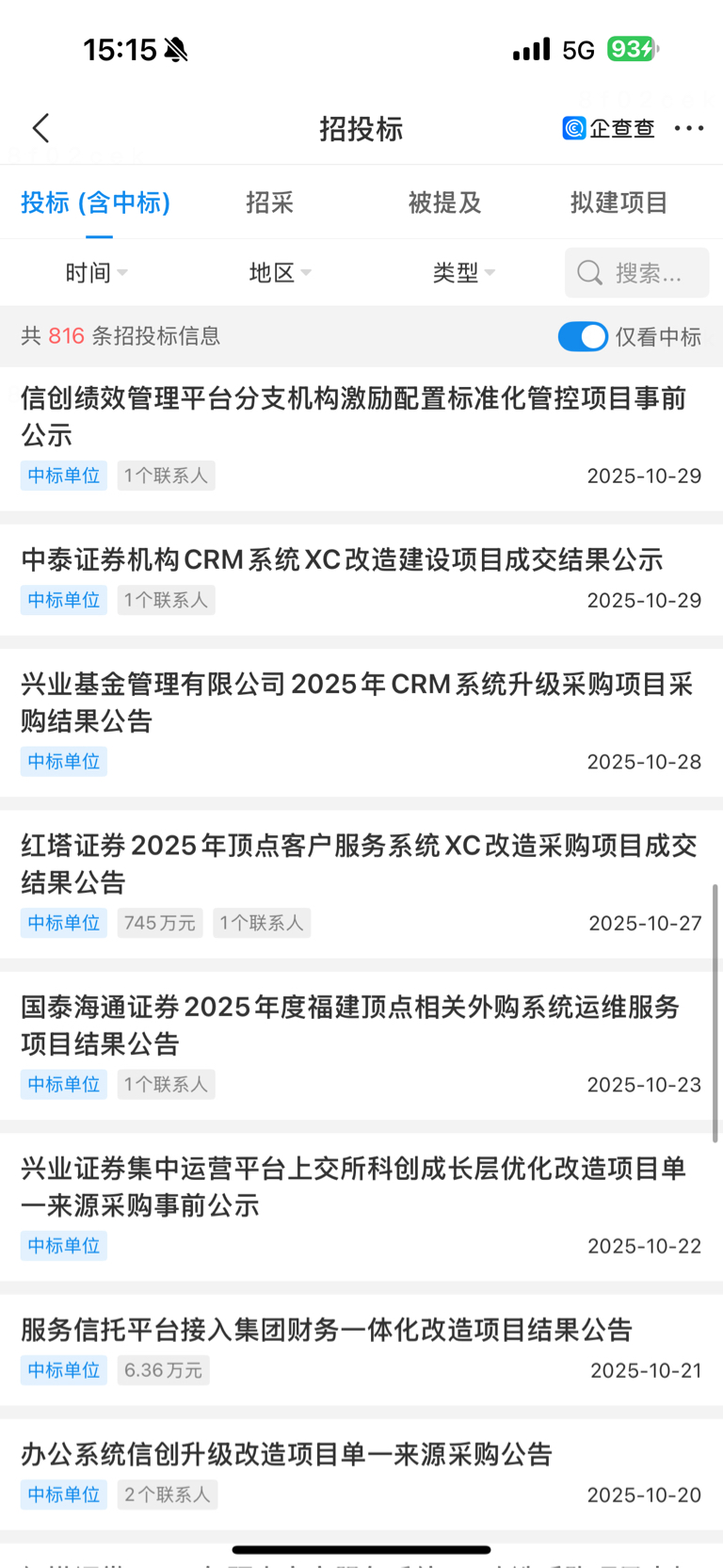The height and width of the screenshot is (1568, 723).
Task: Open 信创绩效管理平台分支机构激励配置 notice
Action: [x=354, y=416]
